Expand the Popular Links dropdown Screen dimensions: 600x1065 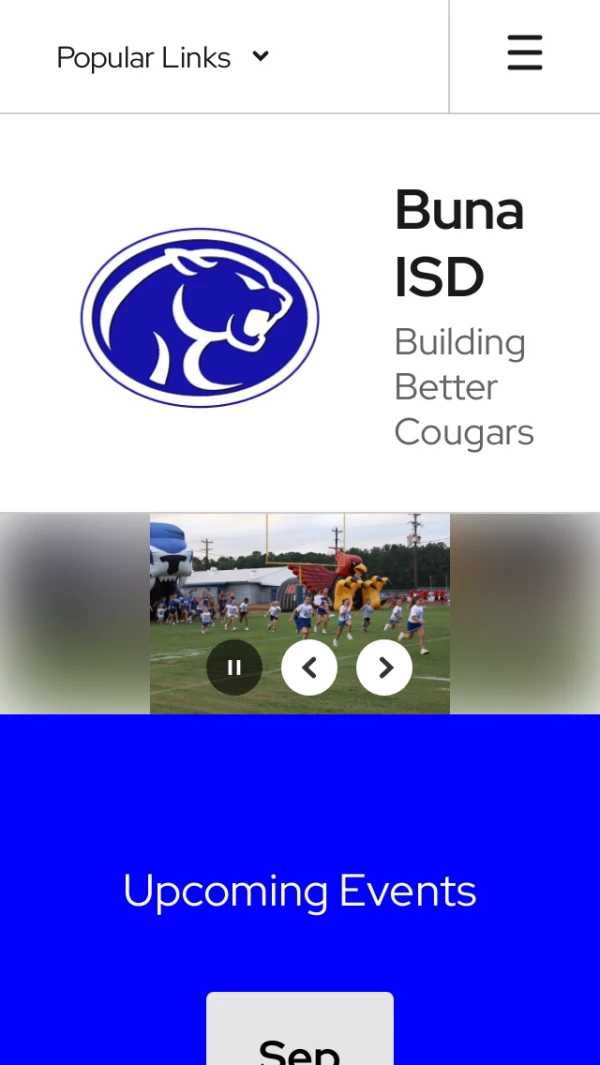pyautogui.click(x=163, y=57)
